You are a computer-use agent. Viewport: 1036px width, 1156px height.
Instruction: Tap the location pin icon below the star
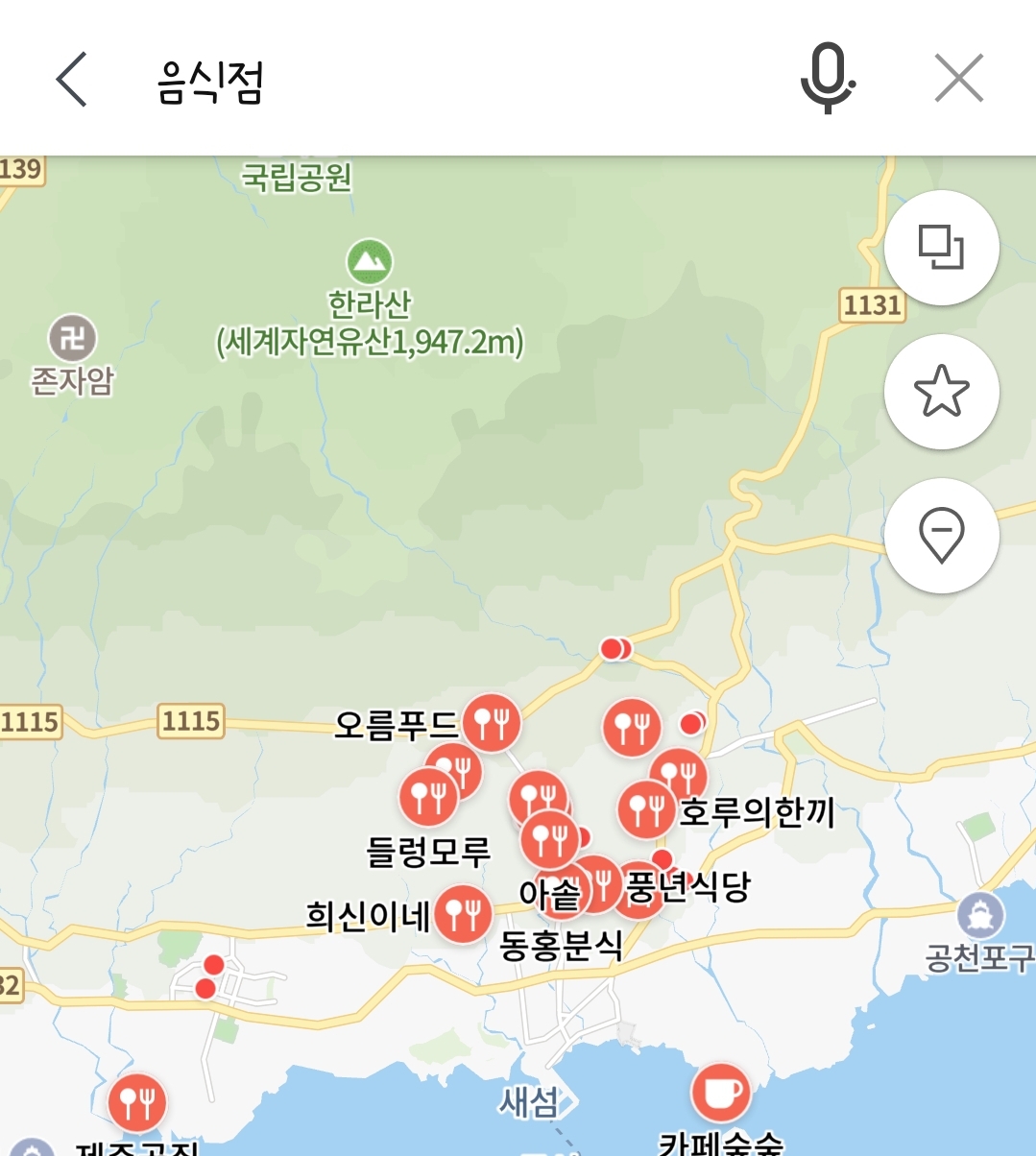click(x=941, y=536)
